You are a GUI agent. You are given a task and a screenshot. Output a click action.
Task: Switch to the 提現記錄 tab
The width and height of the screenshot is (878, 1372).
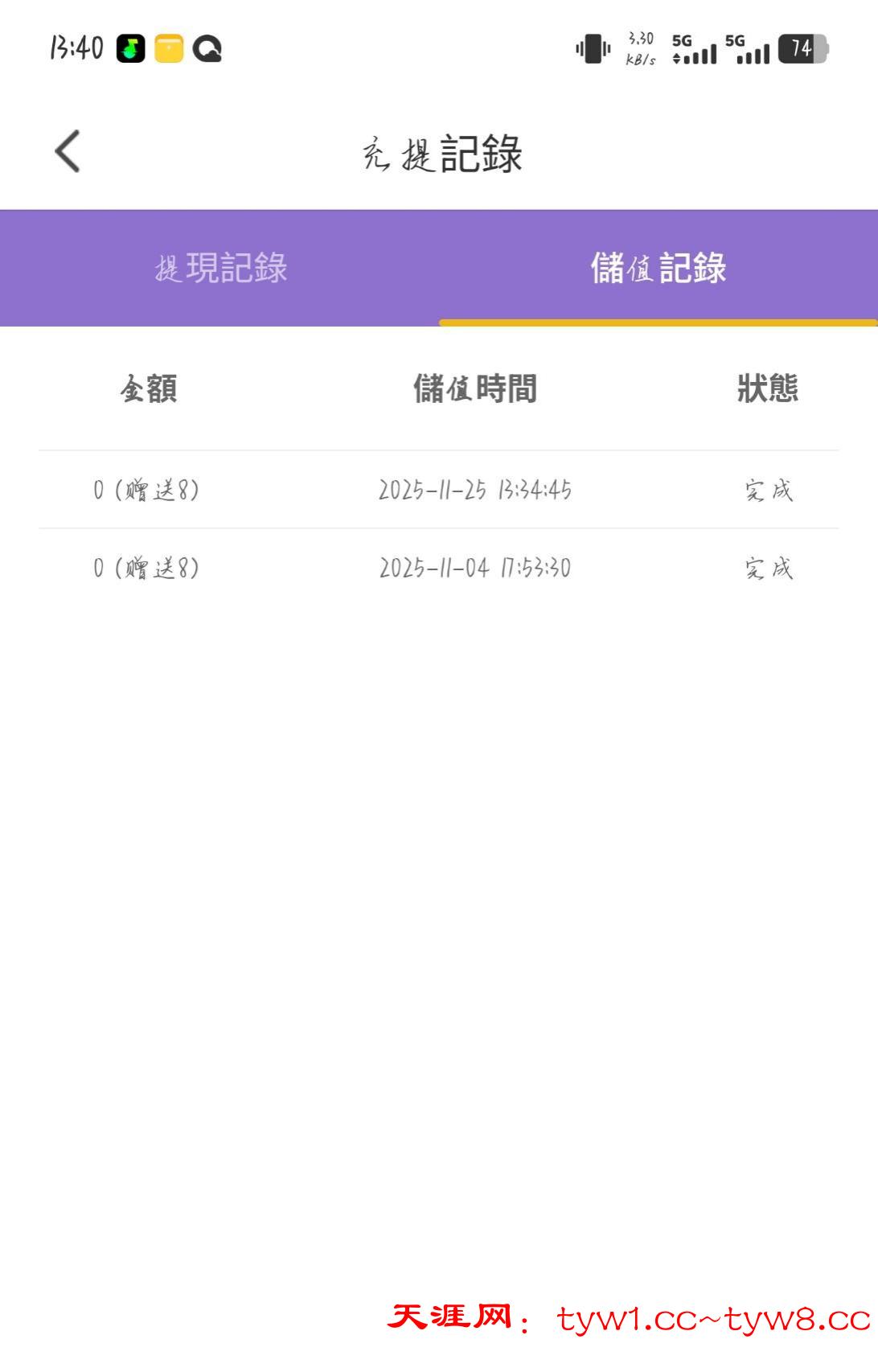220,268
